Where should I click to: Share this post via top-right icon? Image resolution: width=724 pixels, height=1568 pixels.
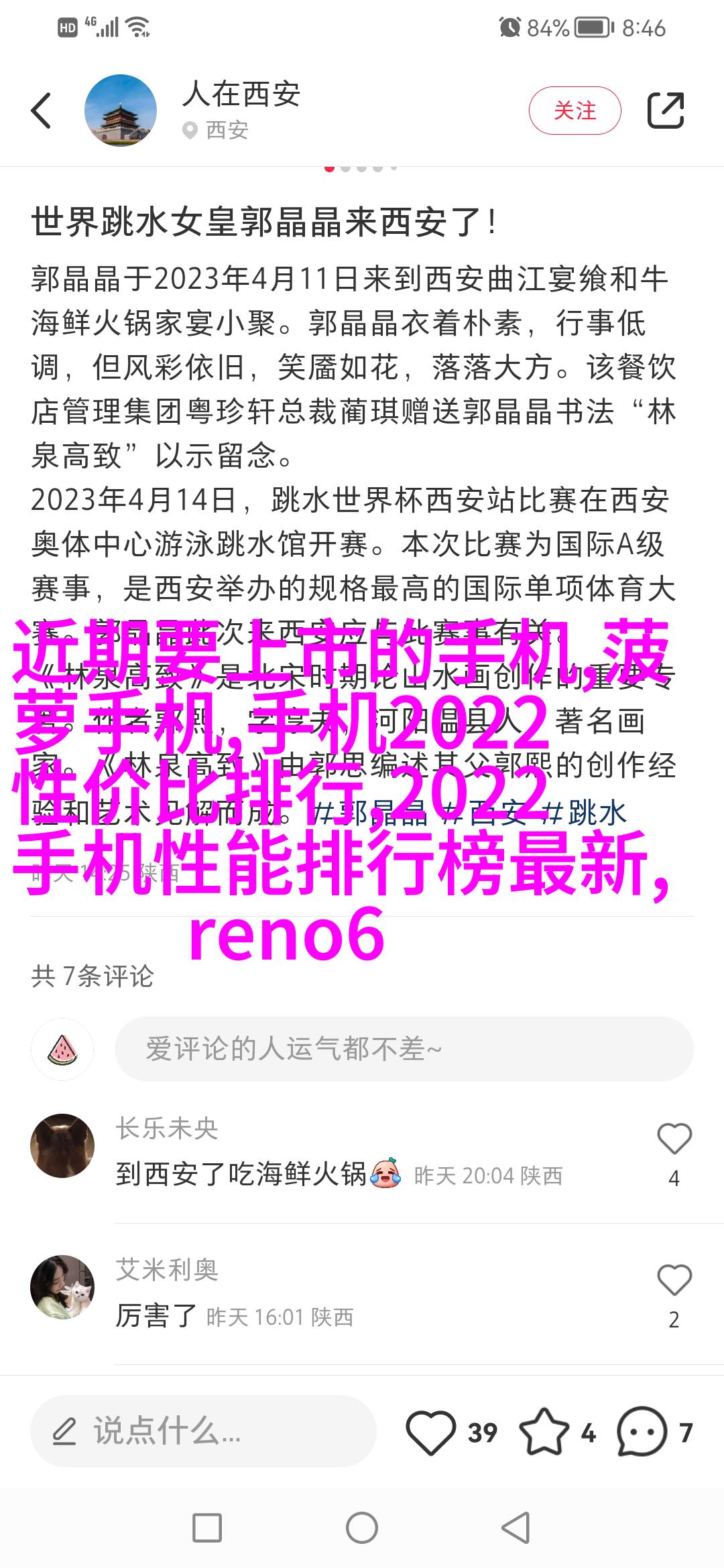[x=665, y=111]
